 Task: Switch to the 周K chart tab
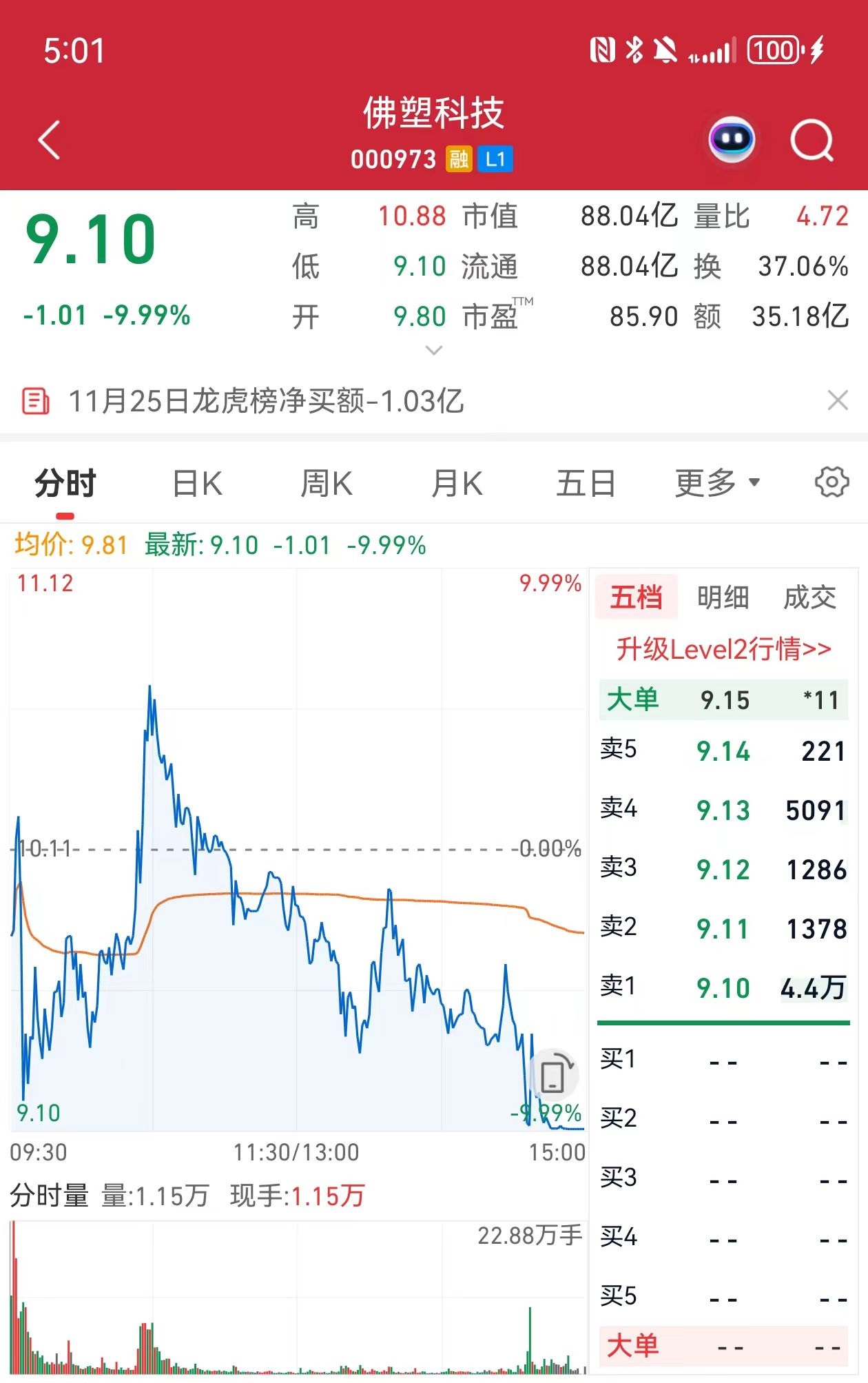click(x=327, y=484)
